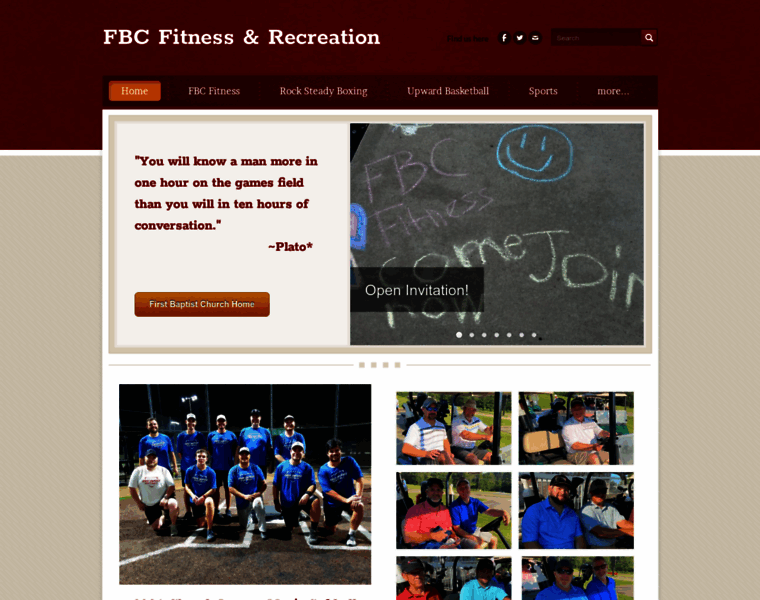The height and width of the screenshot is (600, 760).
Task: Open the FBC Fitness & Recreation site title
Action: [241, 37]
